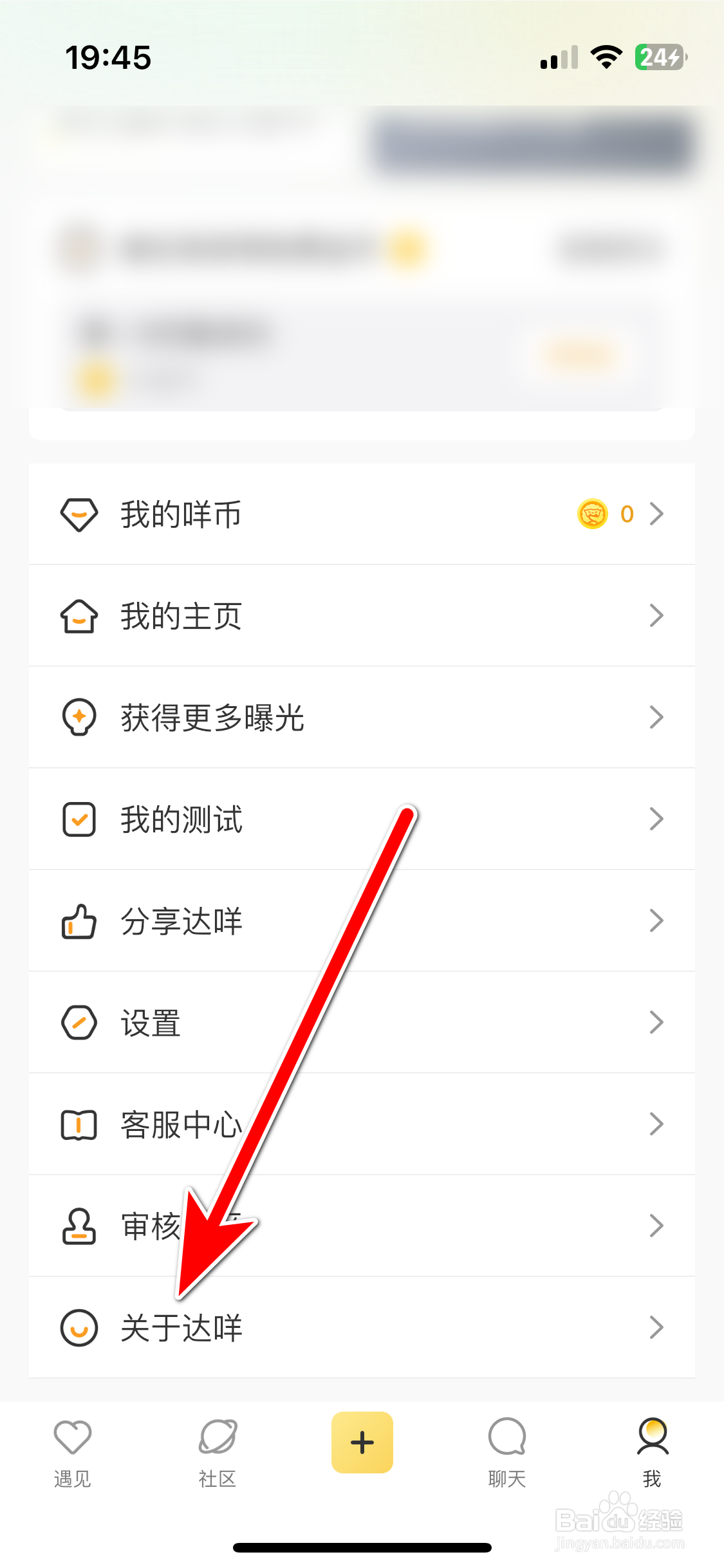Tap the 关于达咩 smiley icon
Screen dimensions: 724x1568
[x=79, y=1327]
